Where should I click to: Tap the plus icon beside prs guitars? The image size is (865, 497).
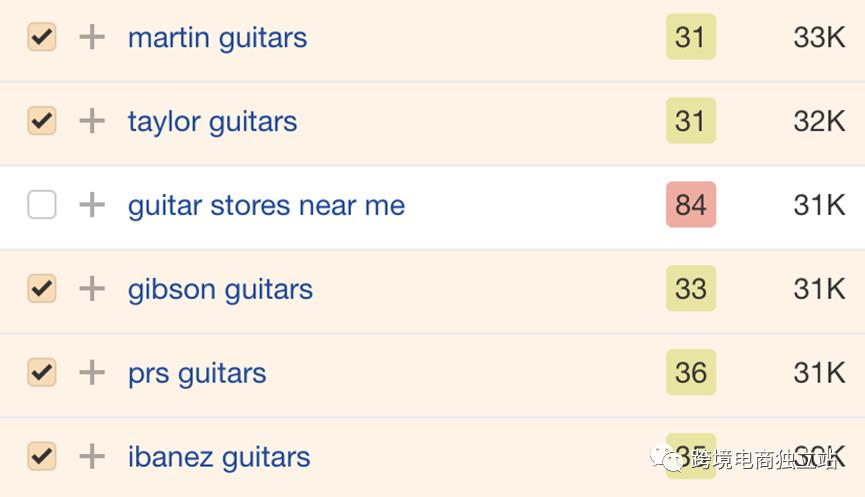pyautogui.click(x=92, y=374)
